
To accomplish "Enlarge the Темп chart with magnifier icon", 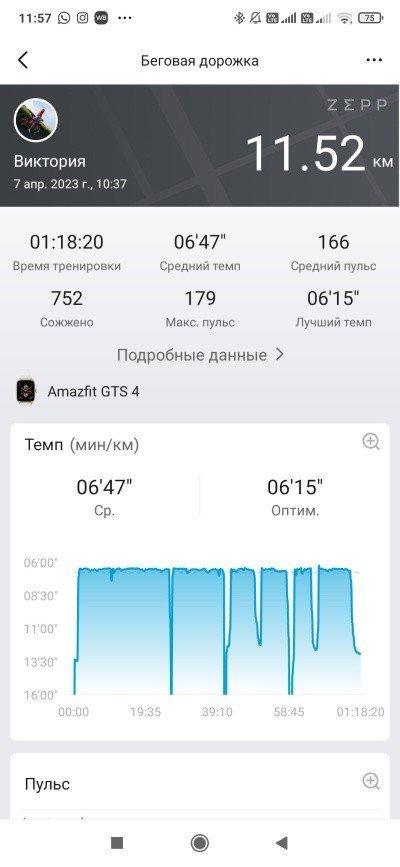I will (371, 442).
